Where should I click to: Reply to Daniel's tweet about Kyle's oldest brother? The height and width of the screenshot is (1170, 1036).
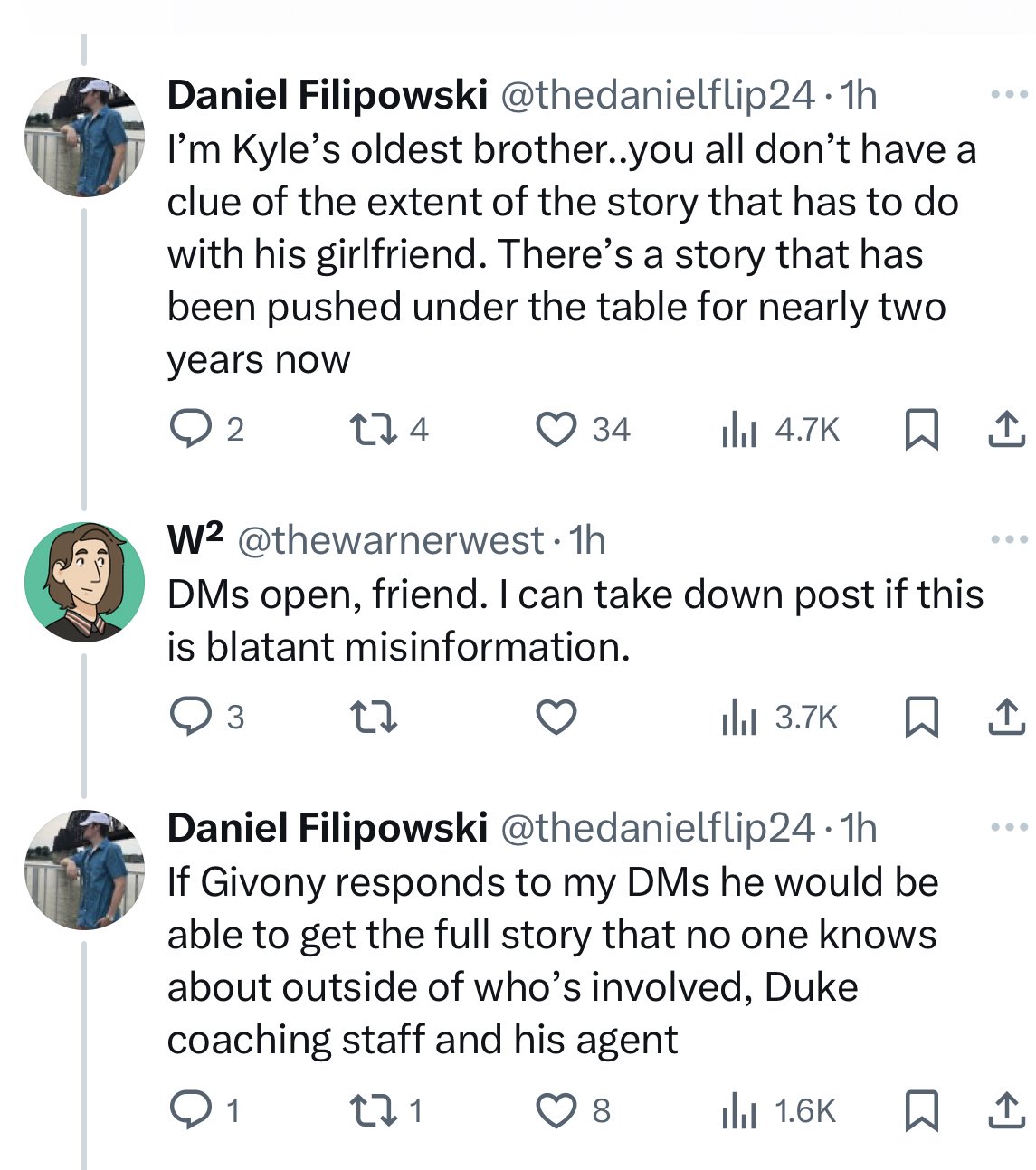(189, 429)
